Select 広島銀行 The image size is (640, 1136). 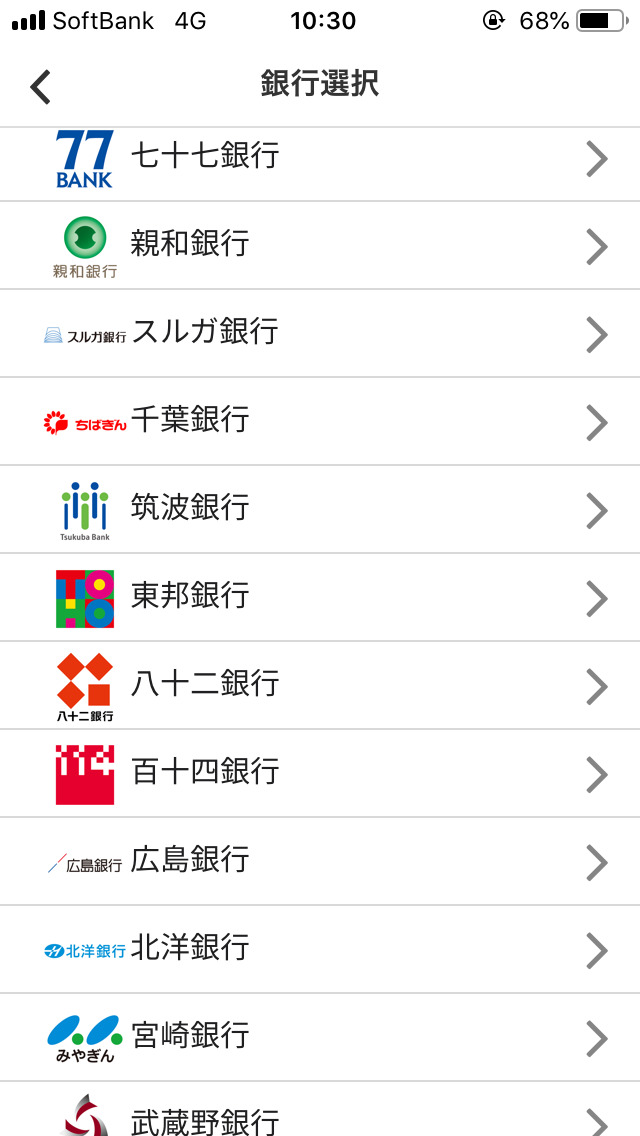pyautogui.click(x=320, y=861)
